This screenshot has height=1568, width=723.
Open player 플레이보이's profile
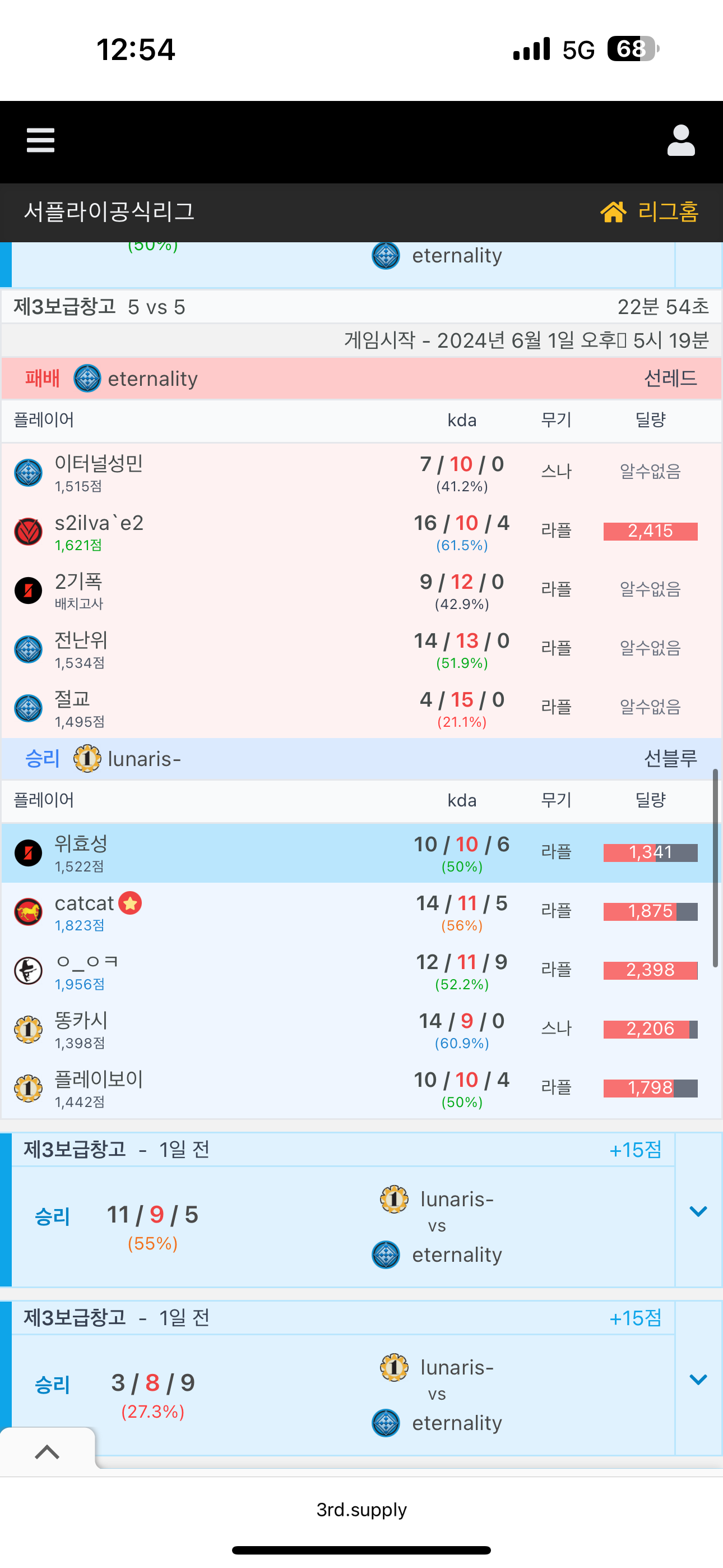[x=99, y=1079]
